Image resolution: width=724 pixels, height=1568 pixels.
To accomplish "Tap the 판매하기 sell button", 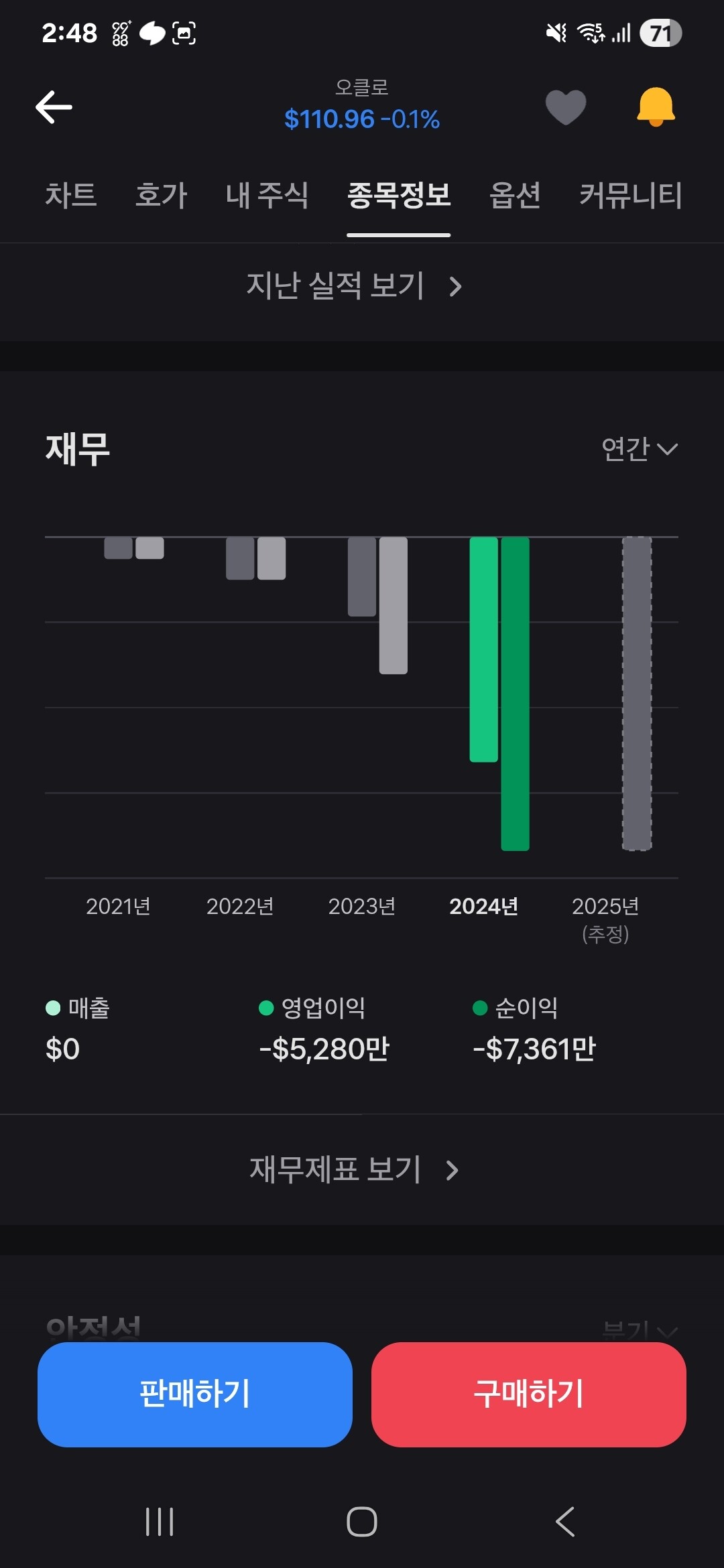I will tap(195, 1394).
